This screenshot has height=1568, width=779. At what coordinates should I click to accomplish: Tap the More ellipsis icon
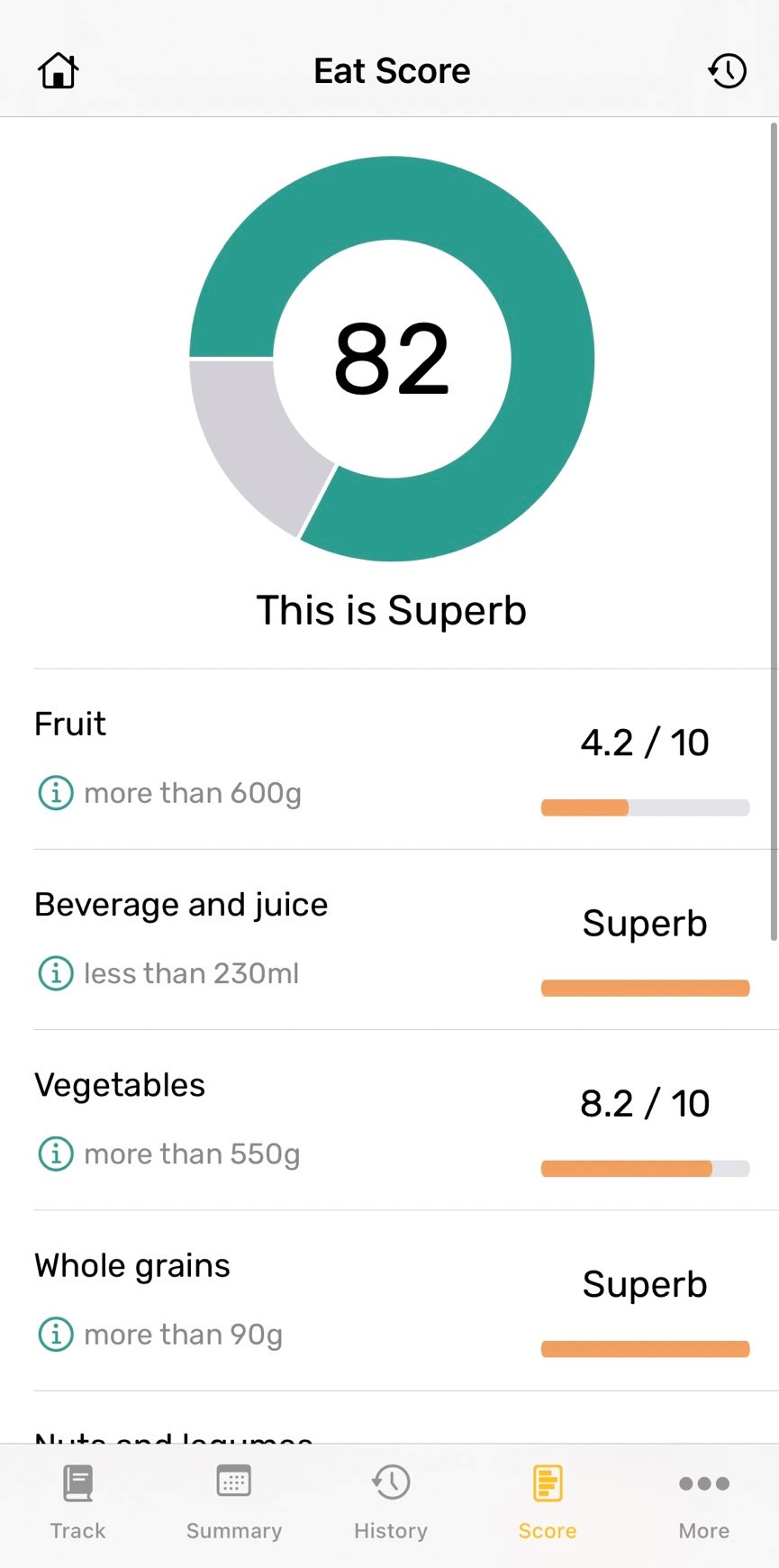pos(703,1481)
